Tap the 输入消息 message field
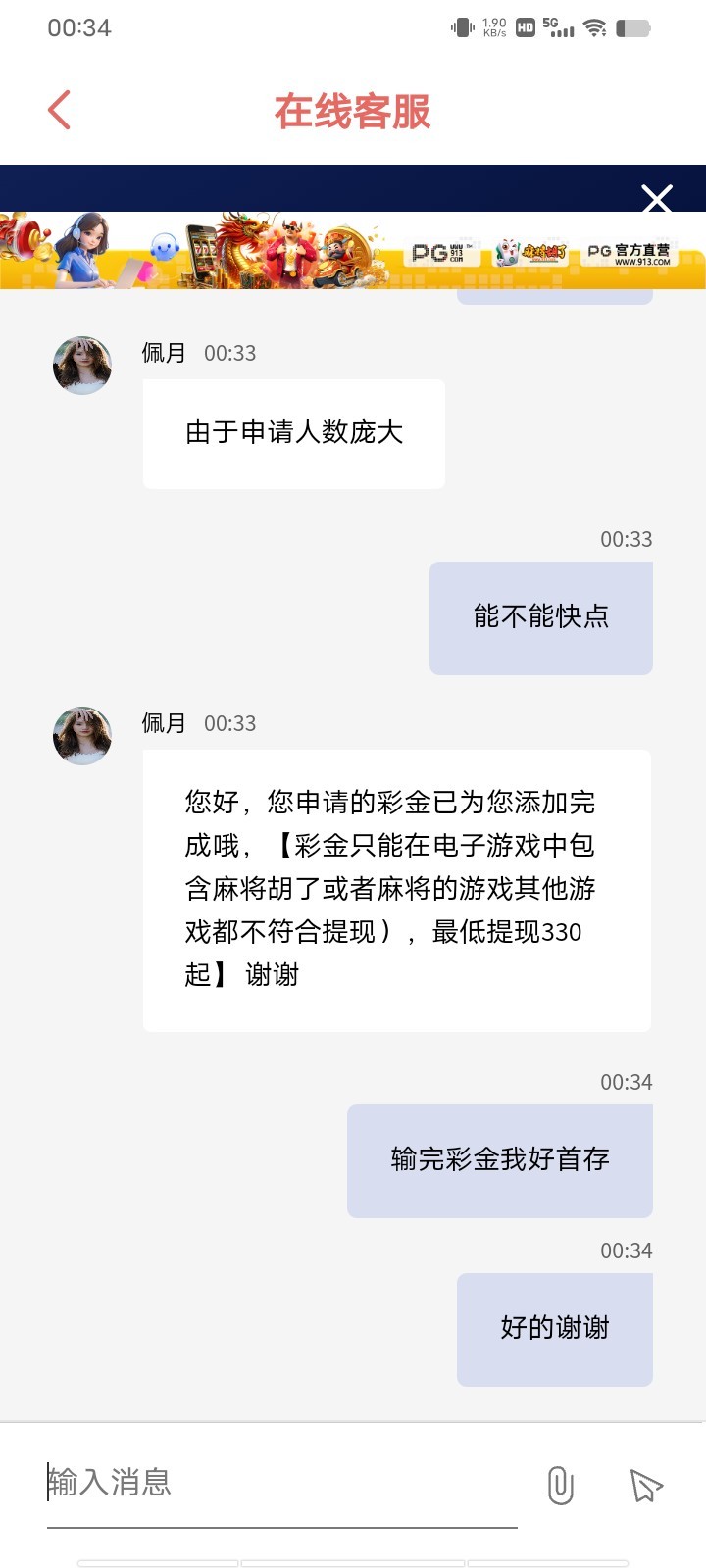Screen dimensions: 706x1568 (x=280, y=1482)
